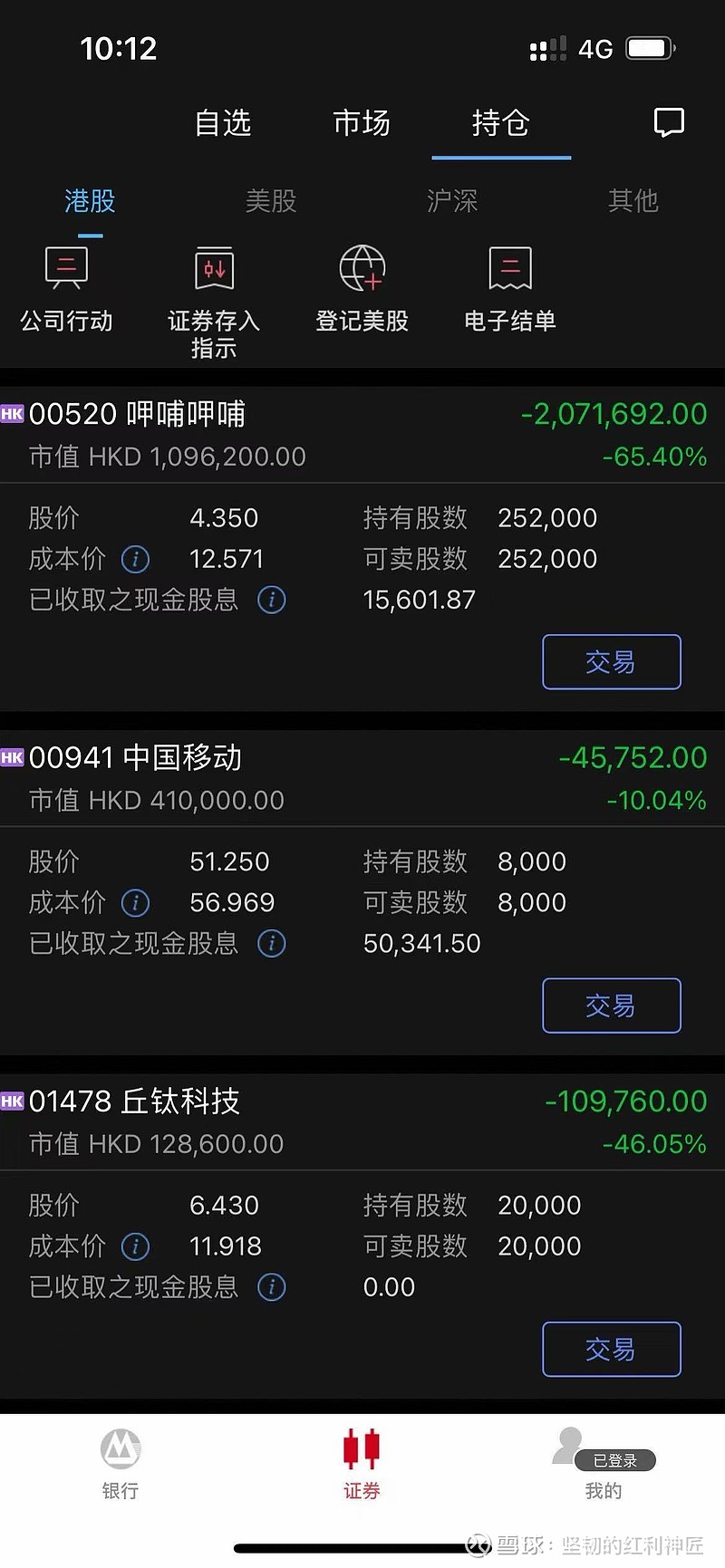This screenshot has width=725, height=1568.
Task: Tap 交易 trade button for 呷哺呷哺
Action: pos(611,662)
